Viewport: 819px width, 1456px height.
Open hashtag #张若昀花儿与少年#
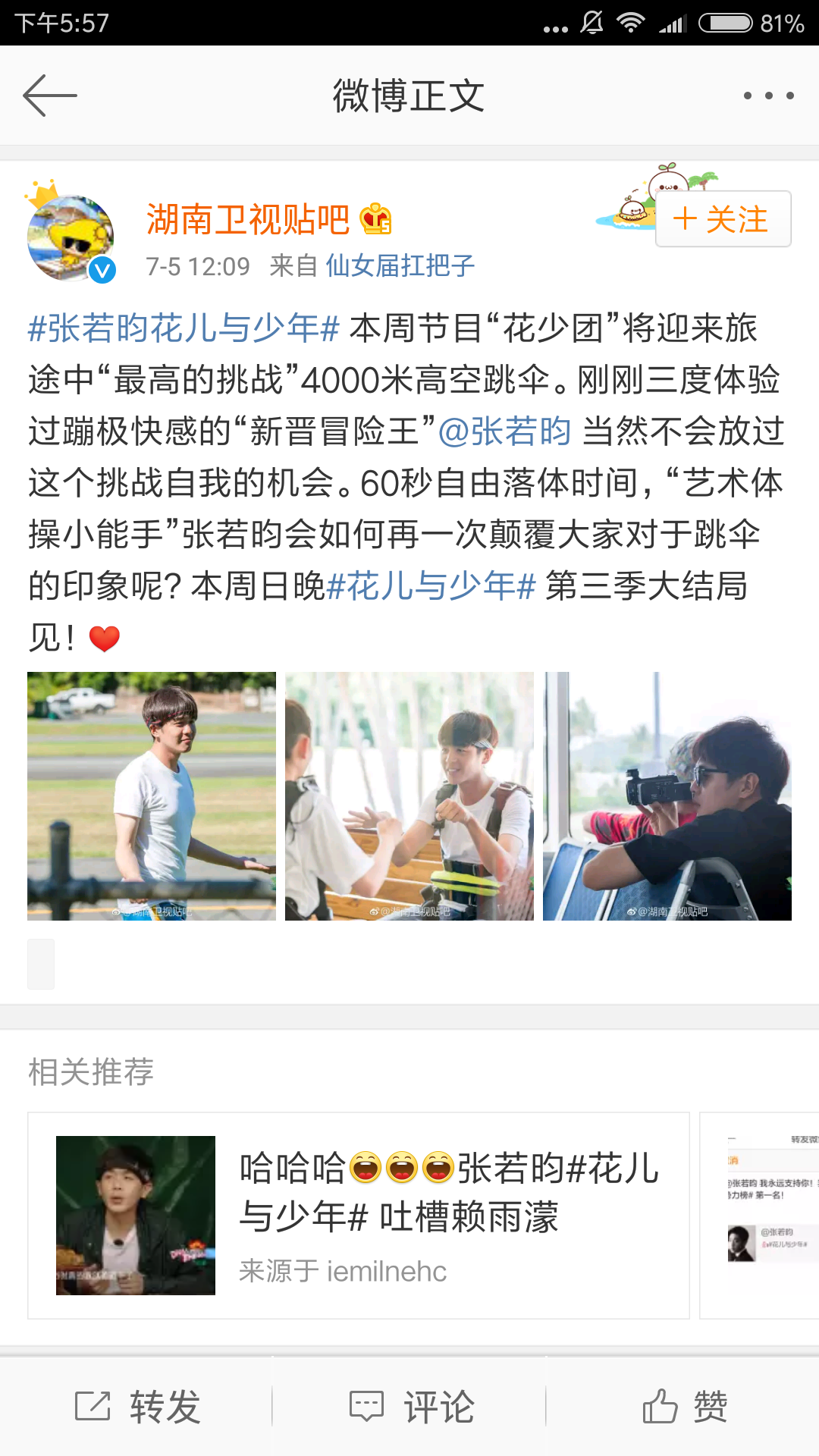(x=183, y=328)
